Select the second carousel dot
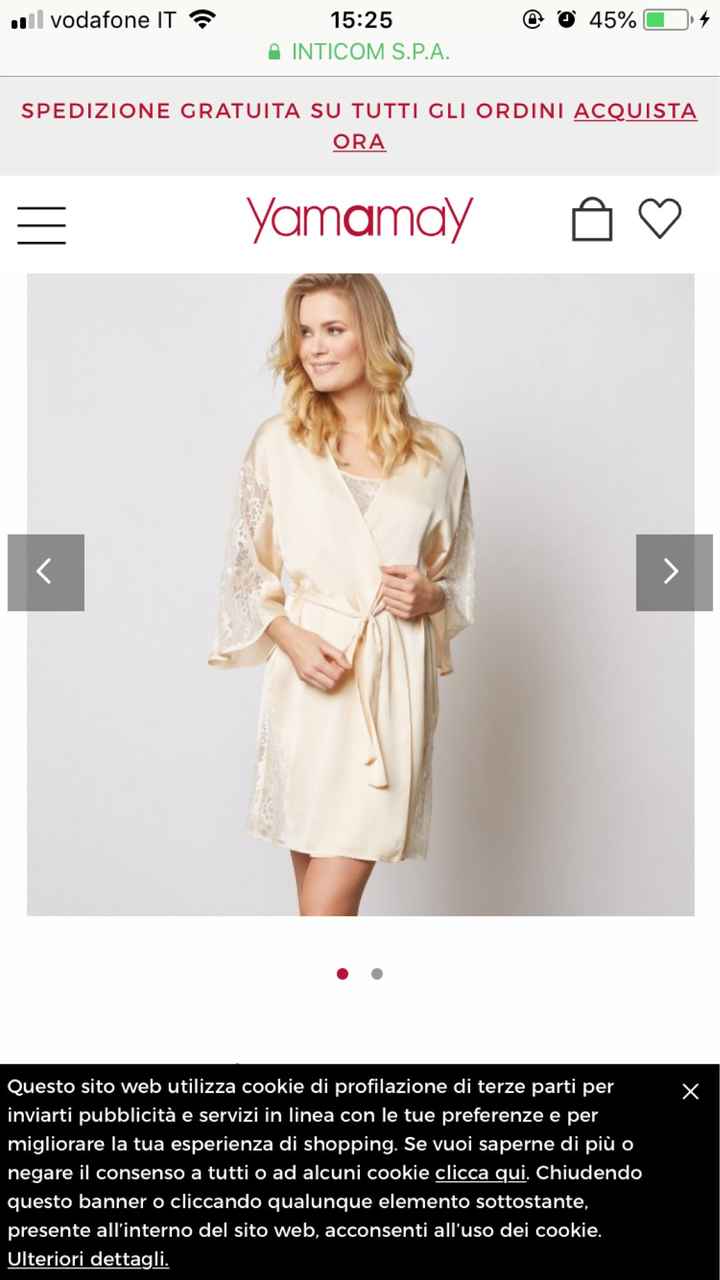This screenshot has width=720, height=1280. [377, 973]
